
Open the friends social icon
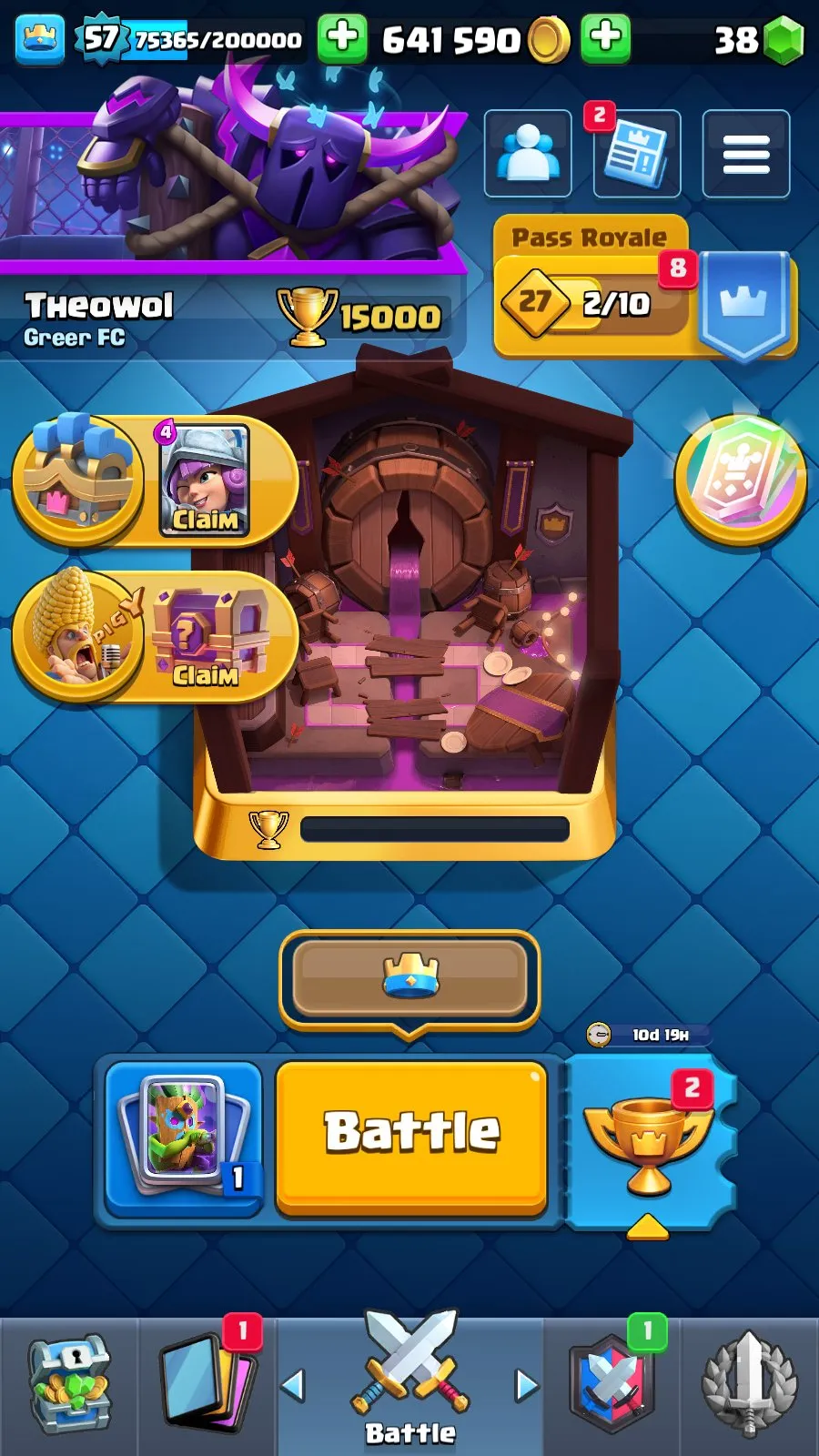pos(528,153)
